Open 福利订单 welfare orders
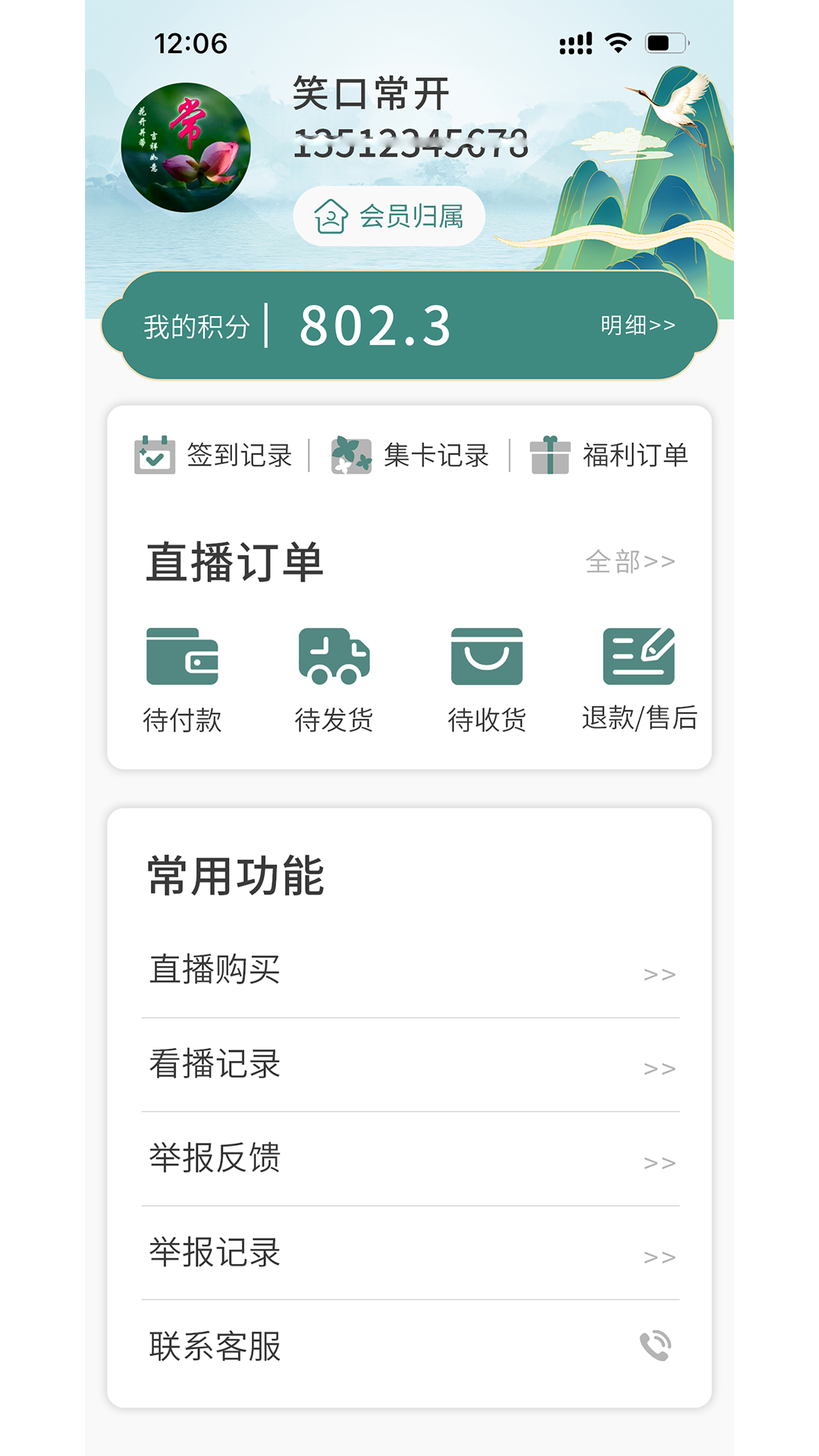The height and width of the screenshot is (1456, 819). [x=609, y=455]
